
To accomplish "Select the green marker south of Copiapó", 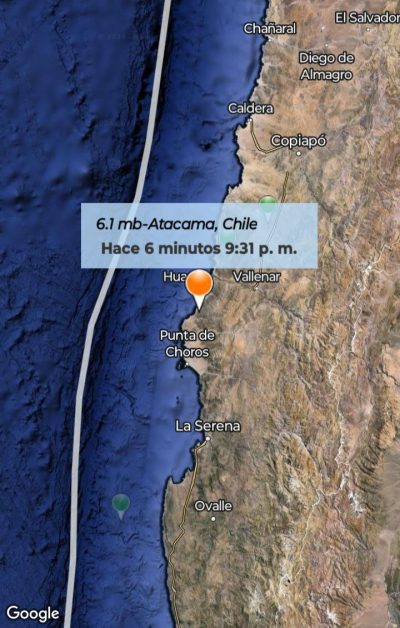I will (268, 207).
